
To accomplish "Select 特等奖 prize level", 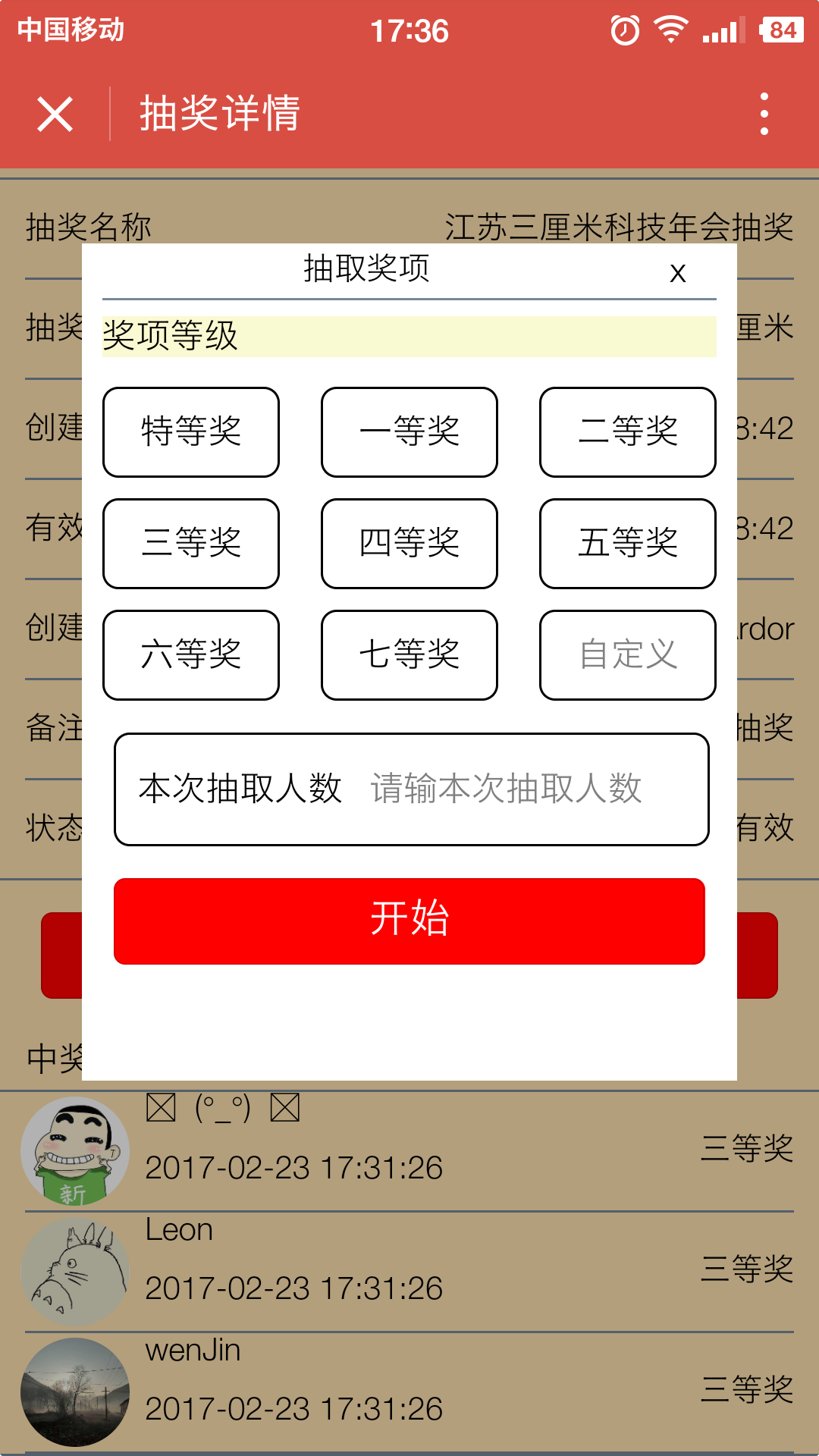I will [191, 432].
